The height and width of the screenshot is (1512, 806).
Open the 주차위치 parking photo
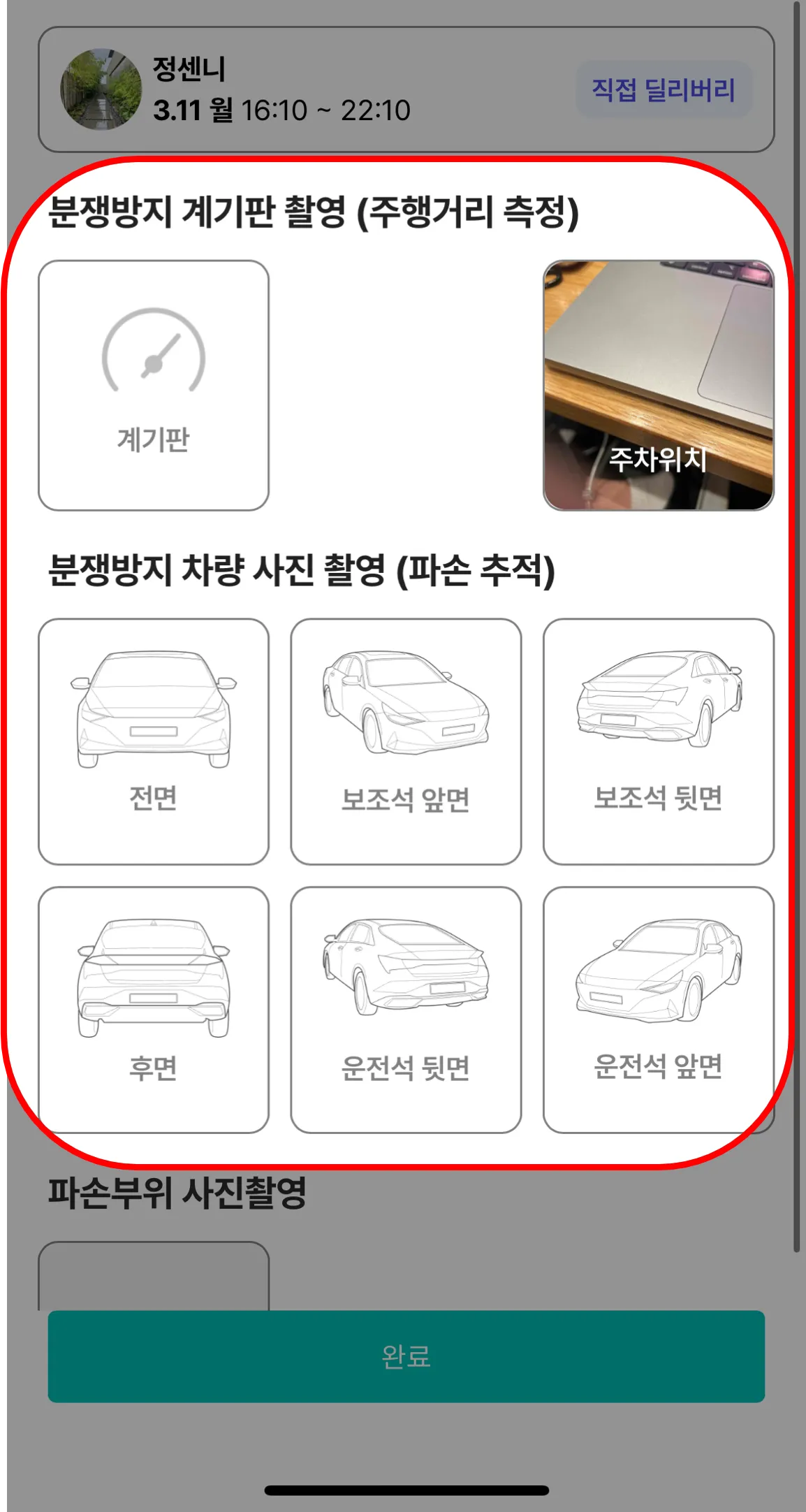658,385
